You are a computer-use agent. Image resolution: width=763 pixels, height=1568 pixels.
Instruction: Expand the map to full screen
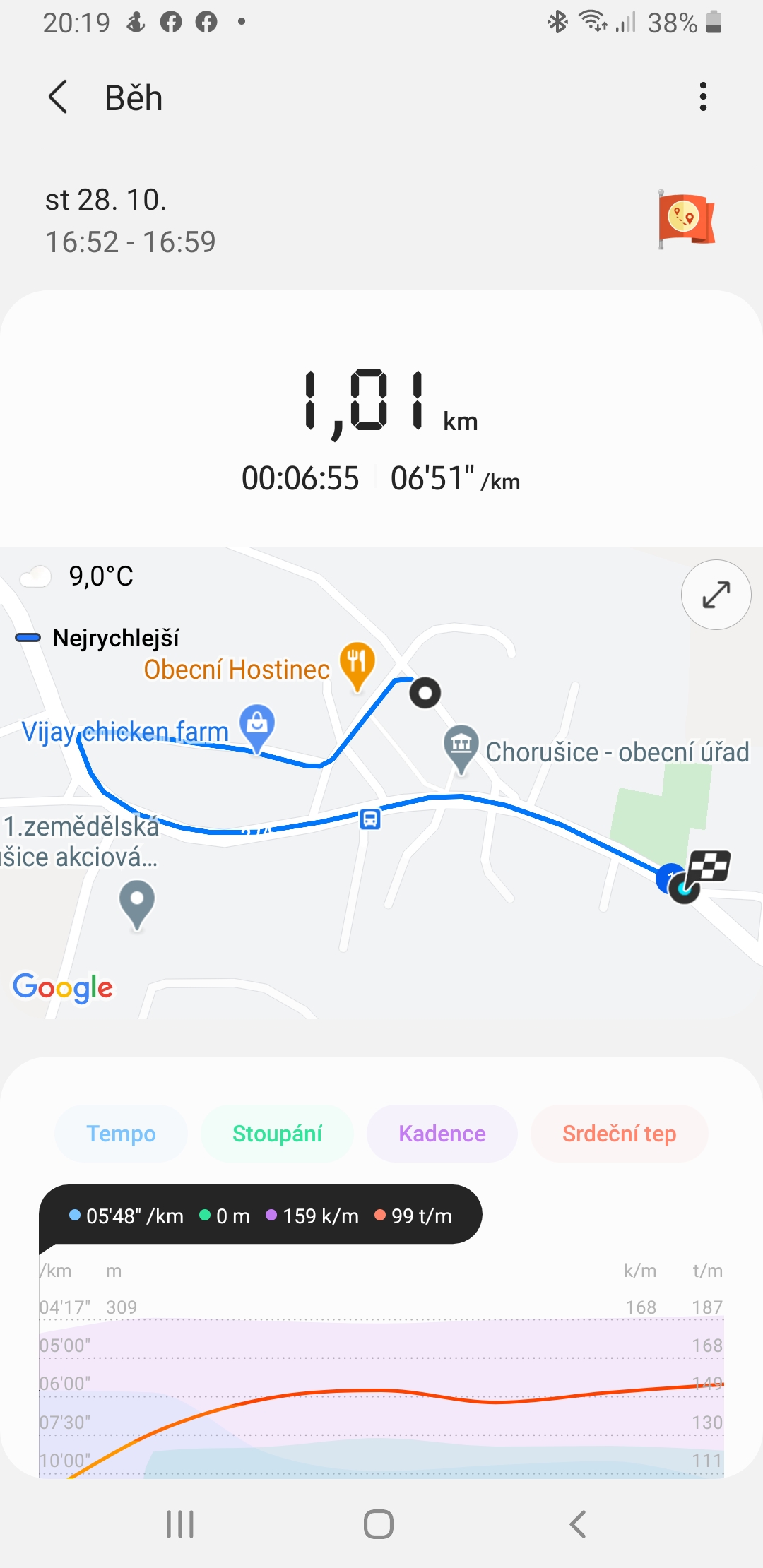(716, 595)
